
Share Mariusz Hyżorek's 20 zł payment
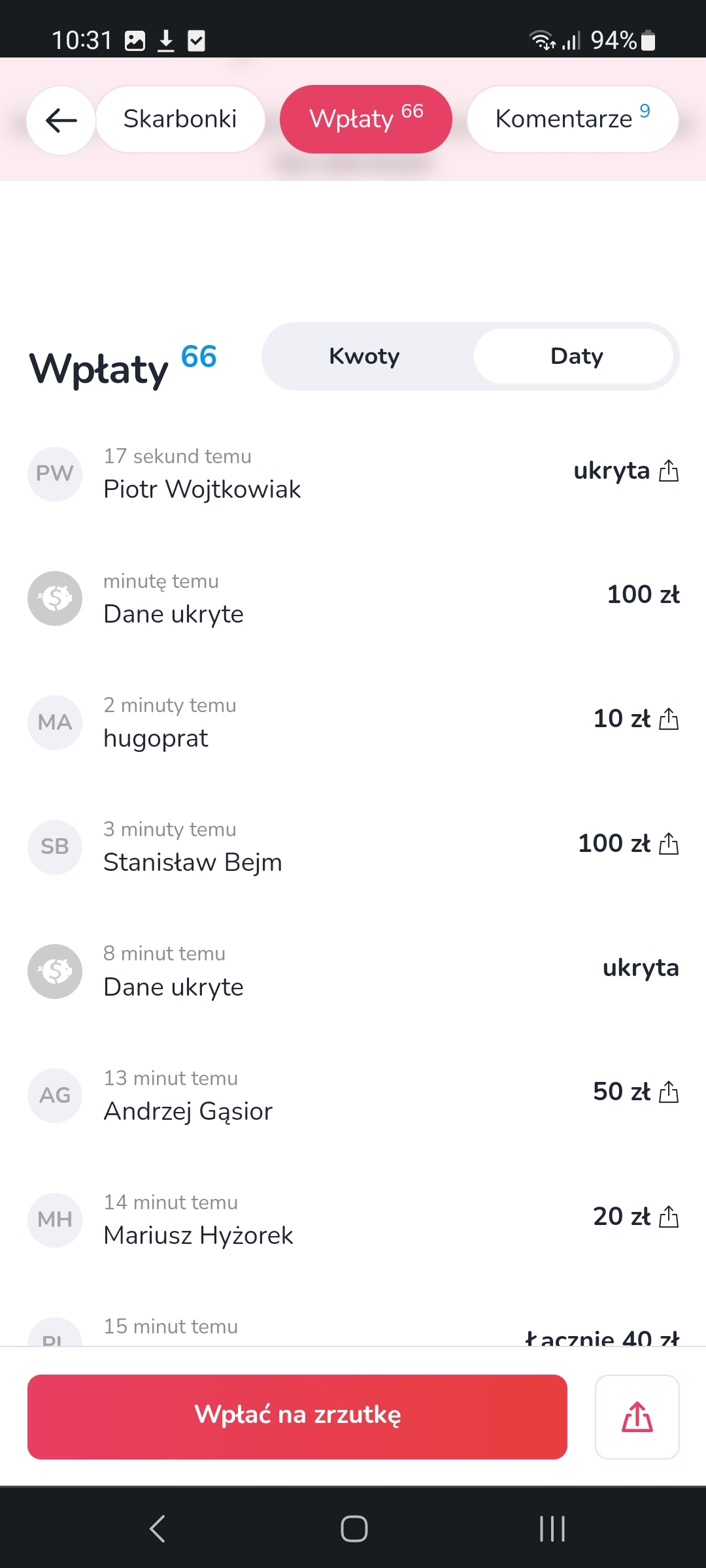(669, 1217)
